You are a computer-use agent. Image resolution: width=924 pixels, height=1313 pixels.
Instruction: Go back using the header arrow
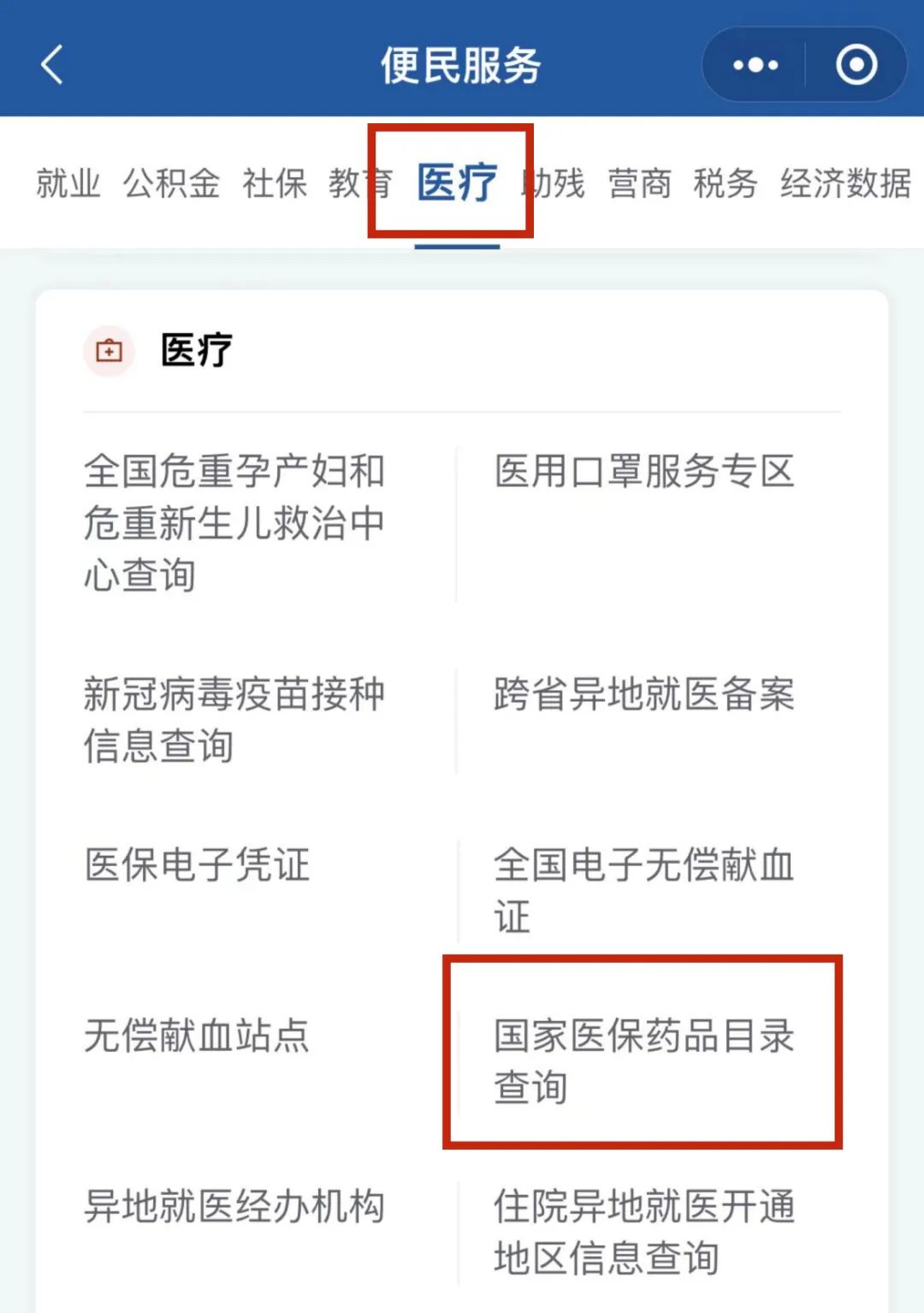(53, 65)
